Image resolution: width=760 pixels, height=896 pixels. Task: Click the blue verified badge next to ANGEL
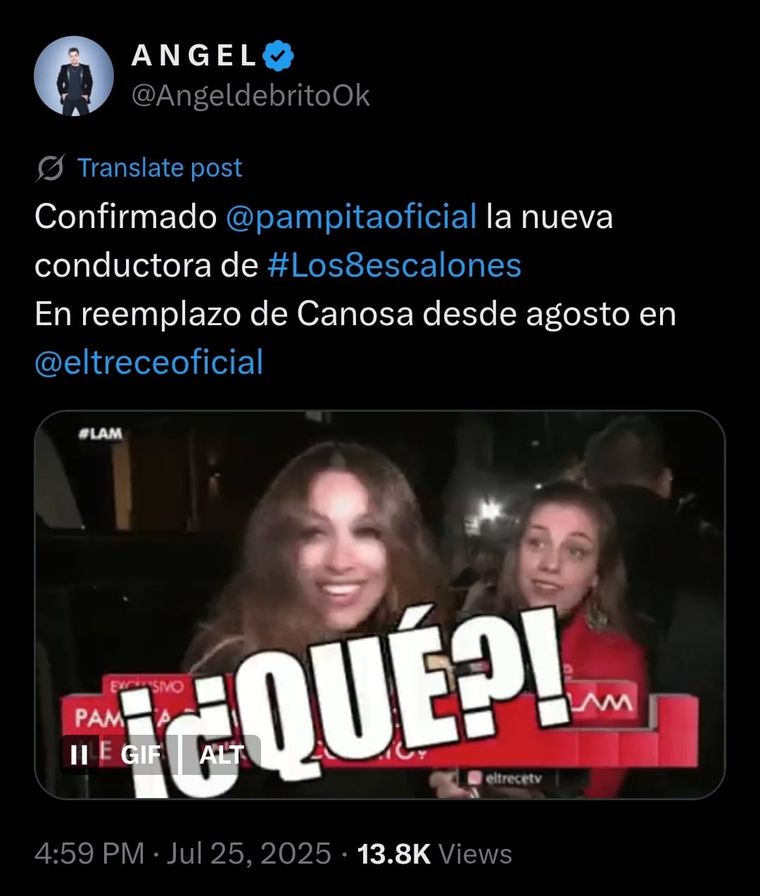[278, 58]
